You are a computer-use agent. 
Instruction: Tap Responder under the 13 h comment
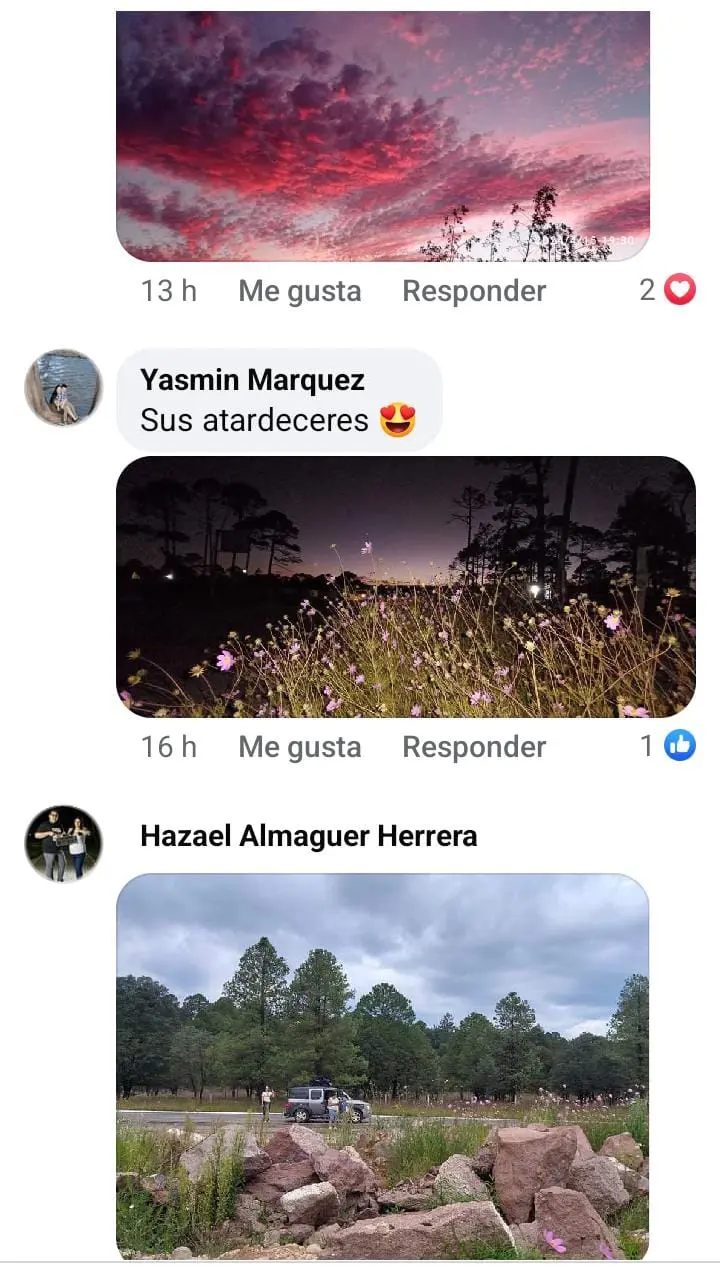[x=474, y=291]
